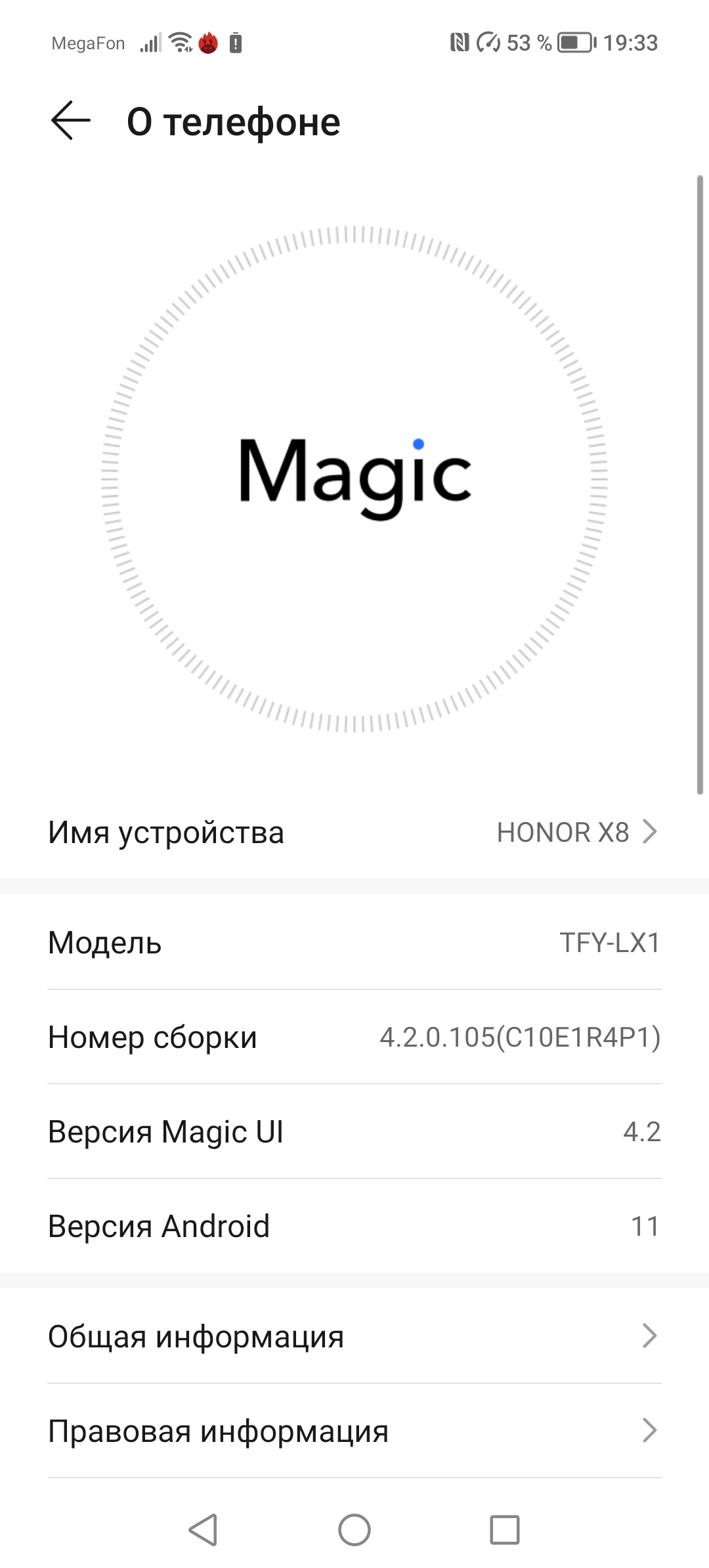Screen dimensions: 709x1568
Task: Go back from the О телефоне screen
Action: pyautogui.click(x=70, y=121)
